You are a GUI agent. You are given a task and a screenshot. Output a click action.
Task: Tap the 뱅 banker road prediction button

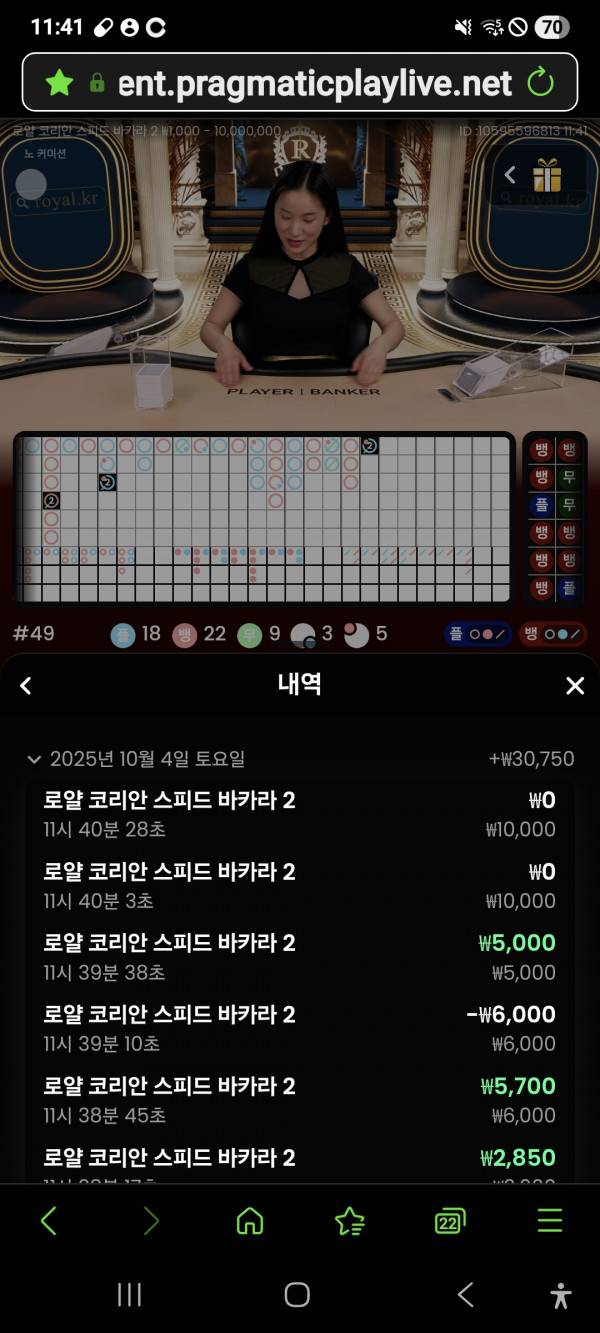(x=552, y=634)
